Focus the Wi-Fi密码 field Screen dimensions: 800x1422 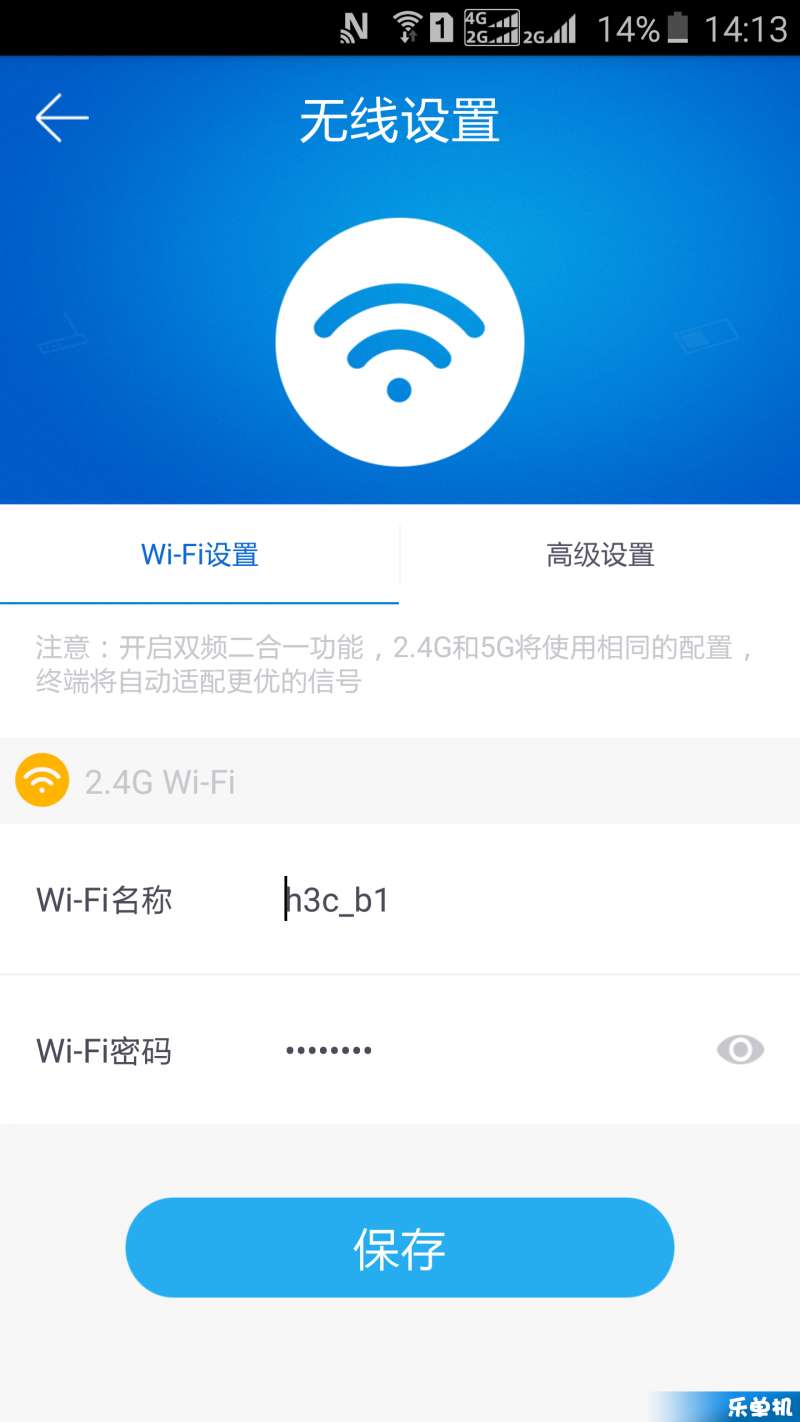(x=480, y=1050)
